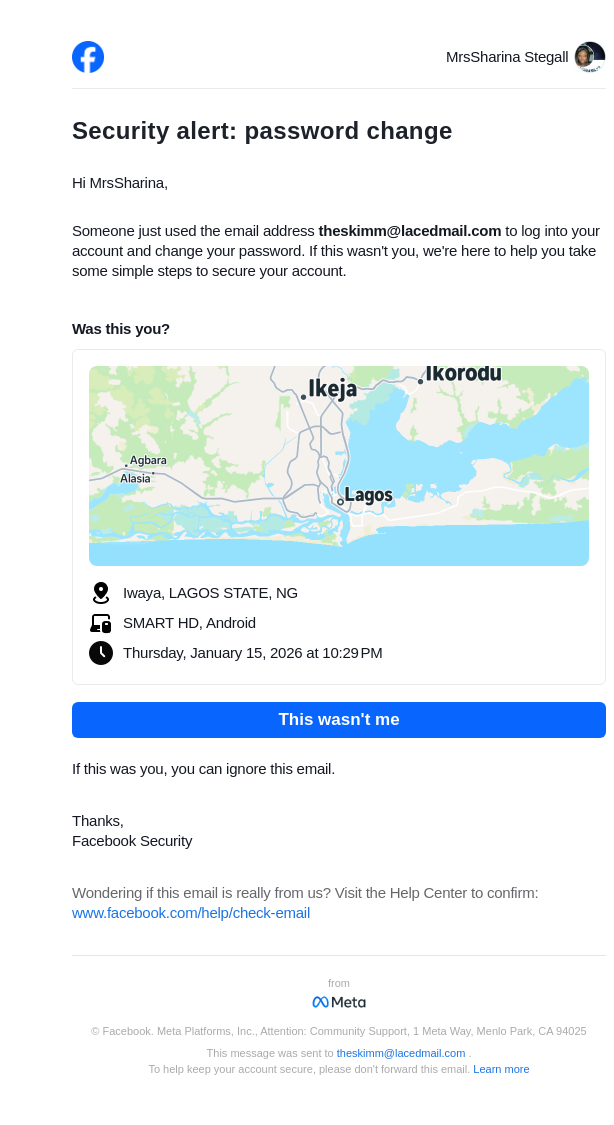Tap the Facebook logo in header
Screen dimensions: 614x1125
tap(88, 57)
